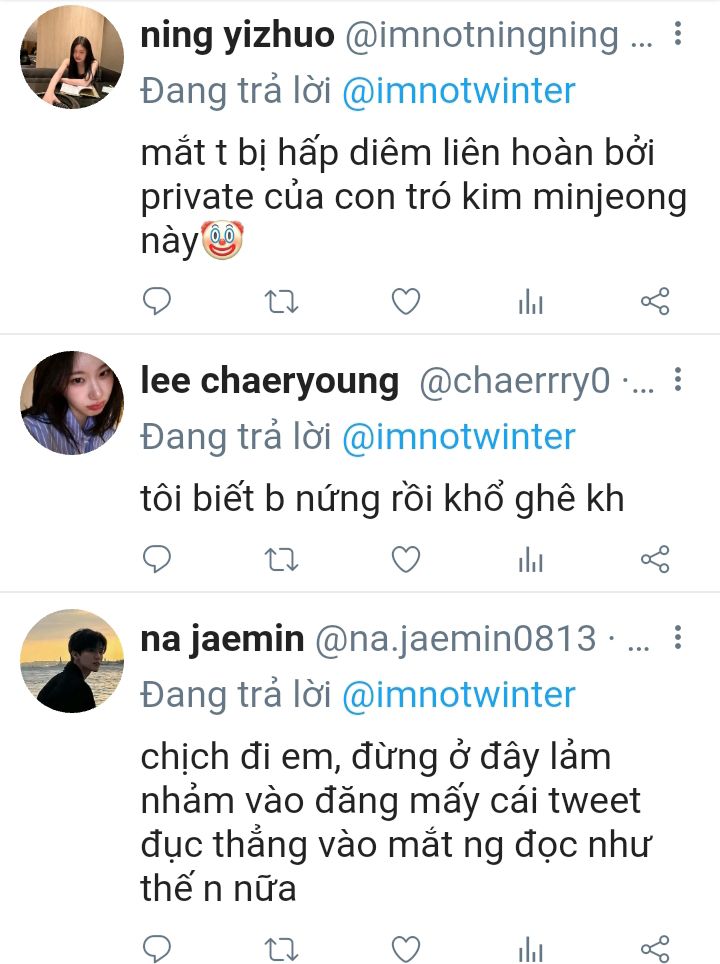The width and height of the screenshot is (720, 964).
Task: View na jaemin's profile avatar
Action: 72,661
